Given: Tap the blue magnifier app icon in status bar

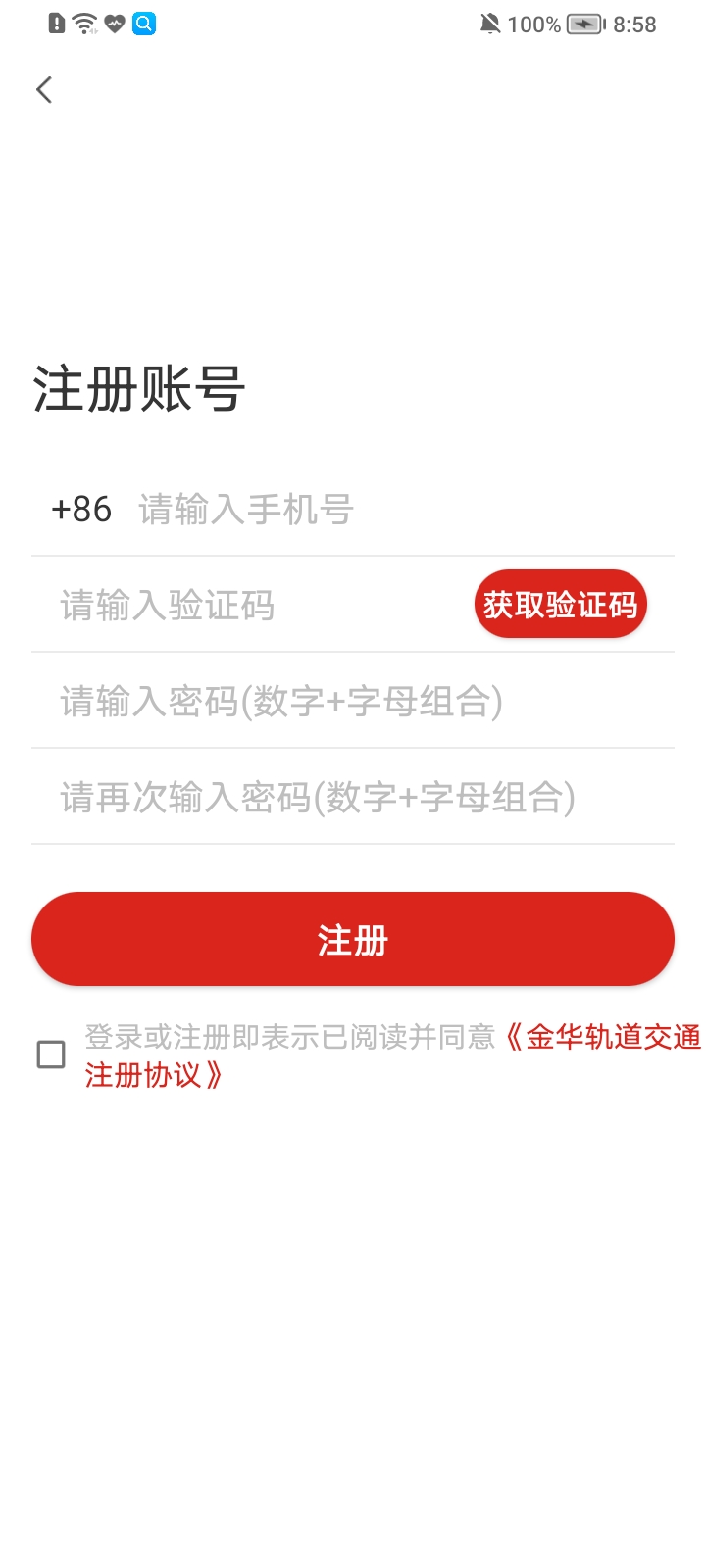Looking at the screenshot, I should [x=145, y=24].
